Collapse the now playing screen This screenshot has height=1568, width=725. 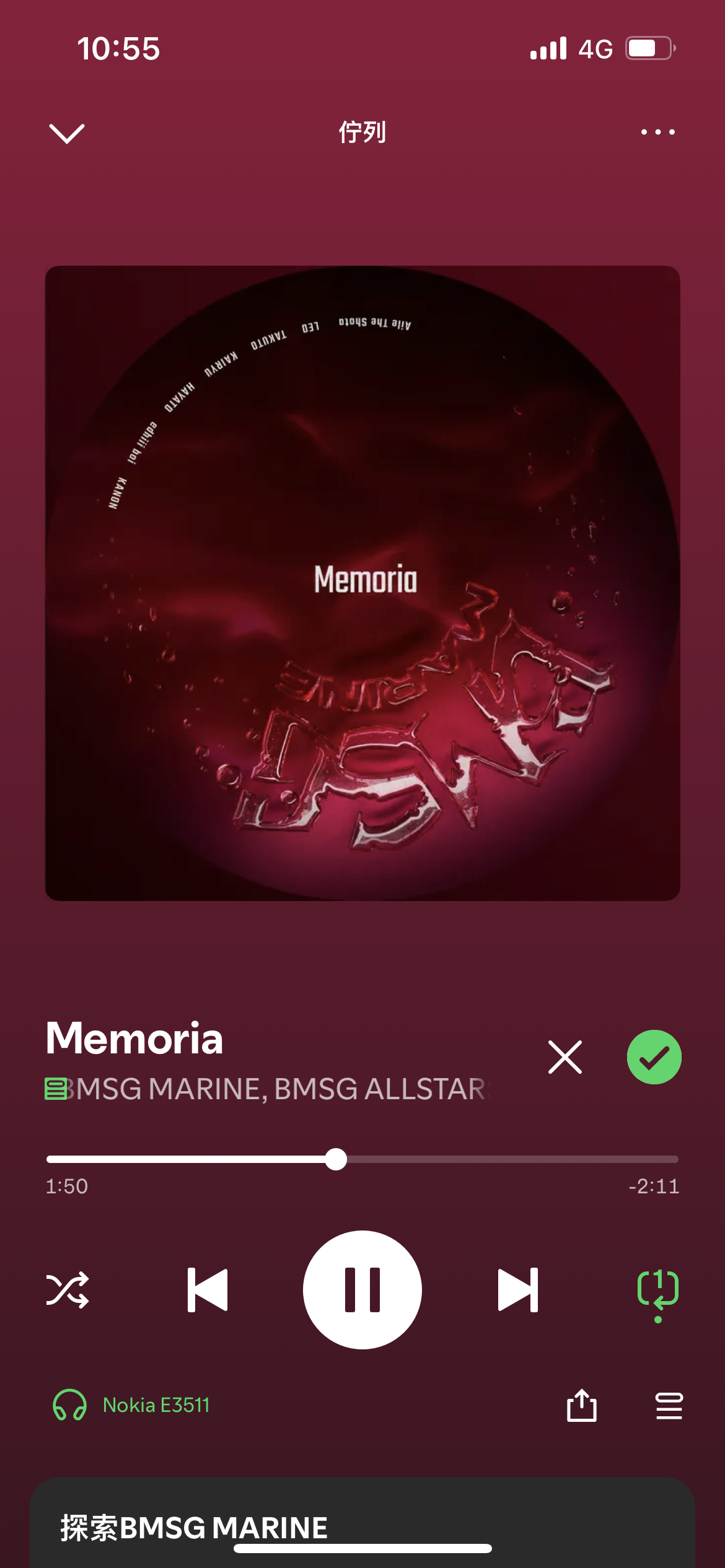click(66, 133)
